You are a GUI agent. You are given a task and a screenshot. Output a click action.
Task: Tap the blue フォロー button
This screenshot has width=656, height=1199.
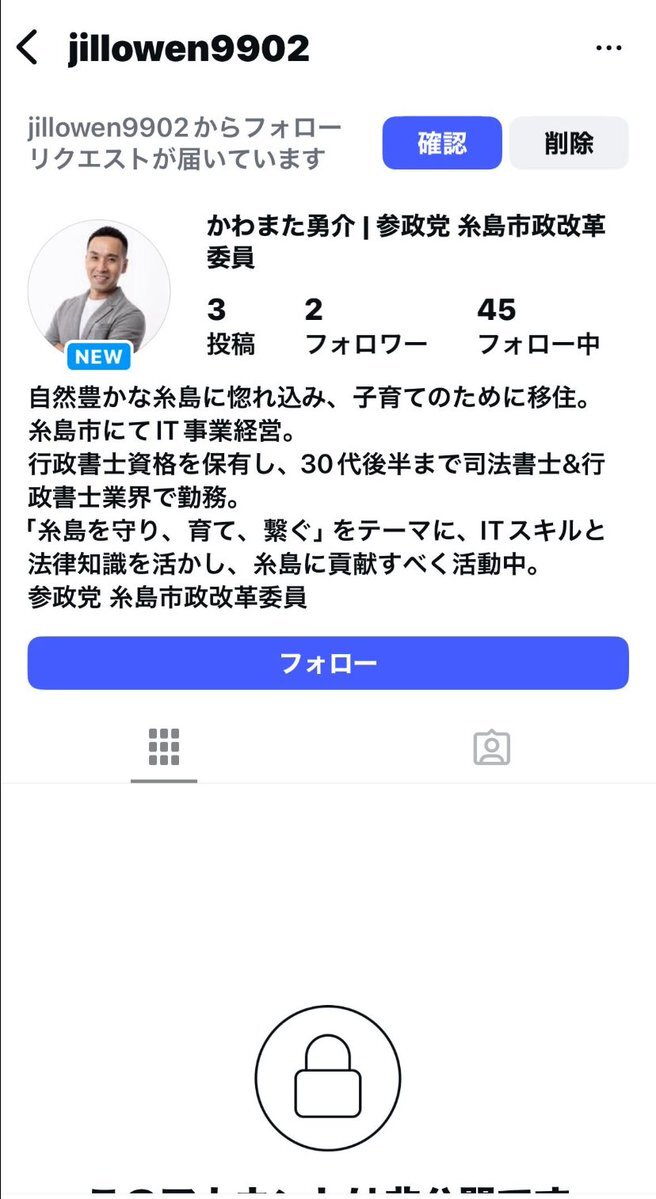pos(328,663)
